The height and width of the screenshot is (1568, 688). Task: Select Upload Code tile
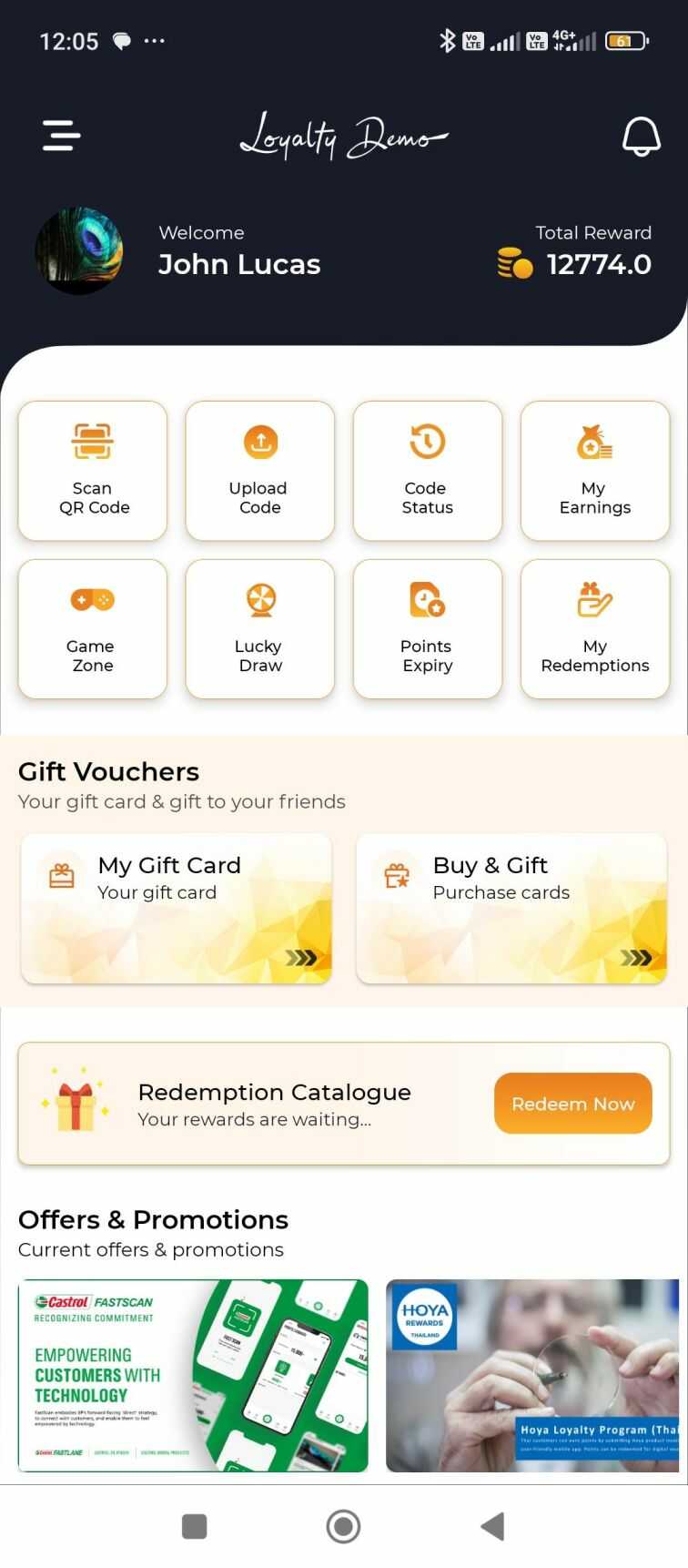(x=260, y=471)
